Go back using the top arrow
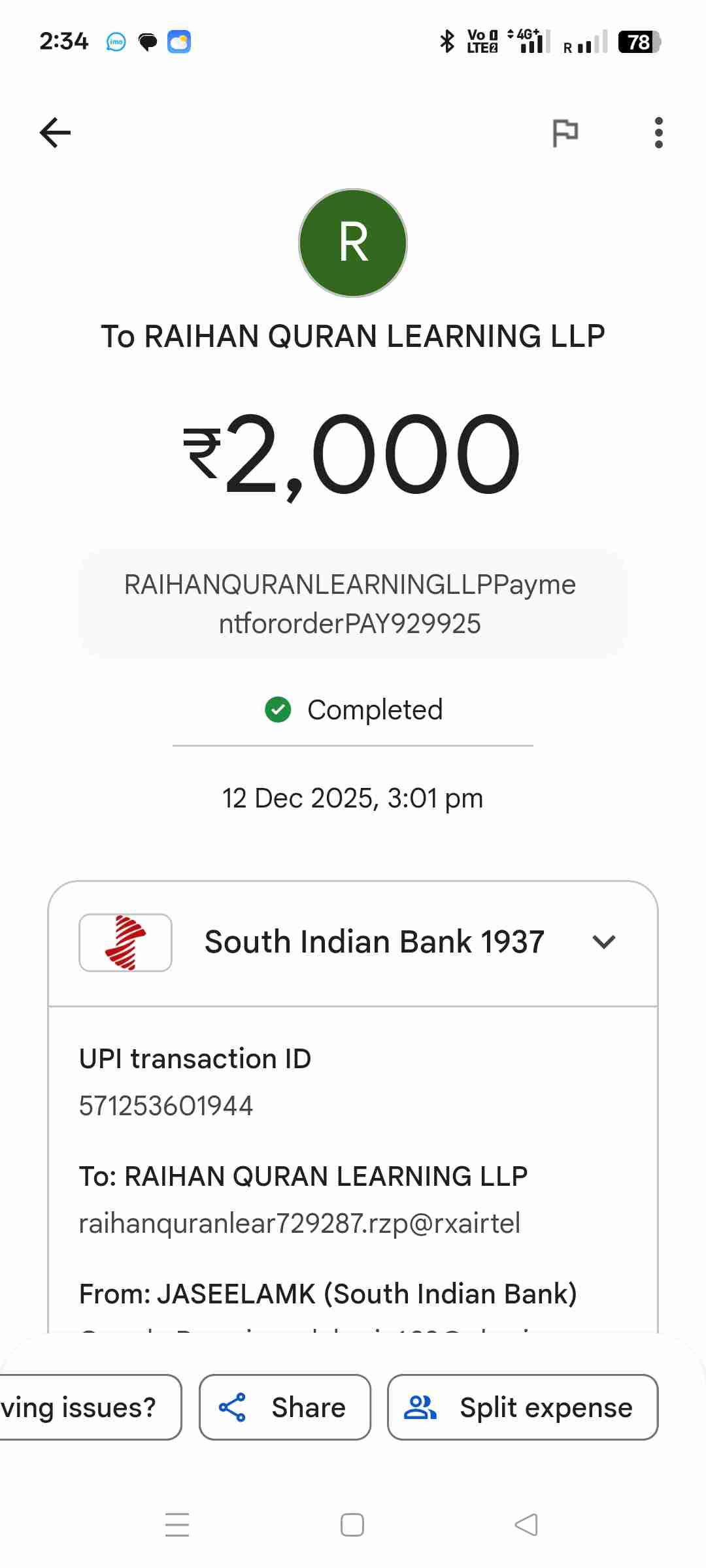 (55, 133)
